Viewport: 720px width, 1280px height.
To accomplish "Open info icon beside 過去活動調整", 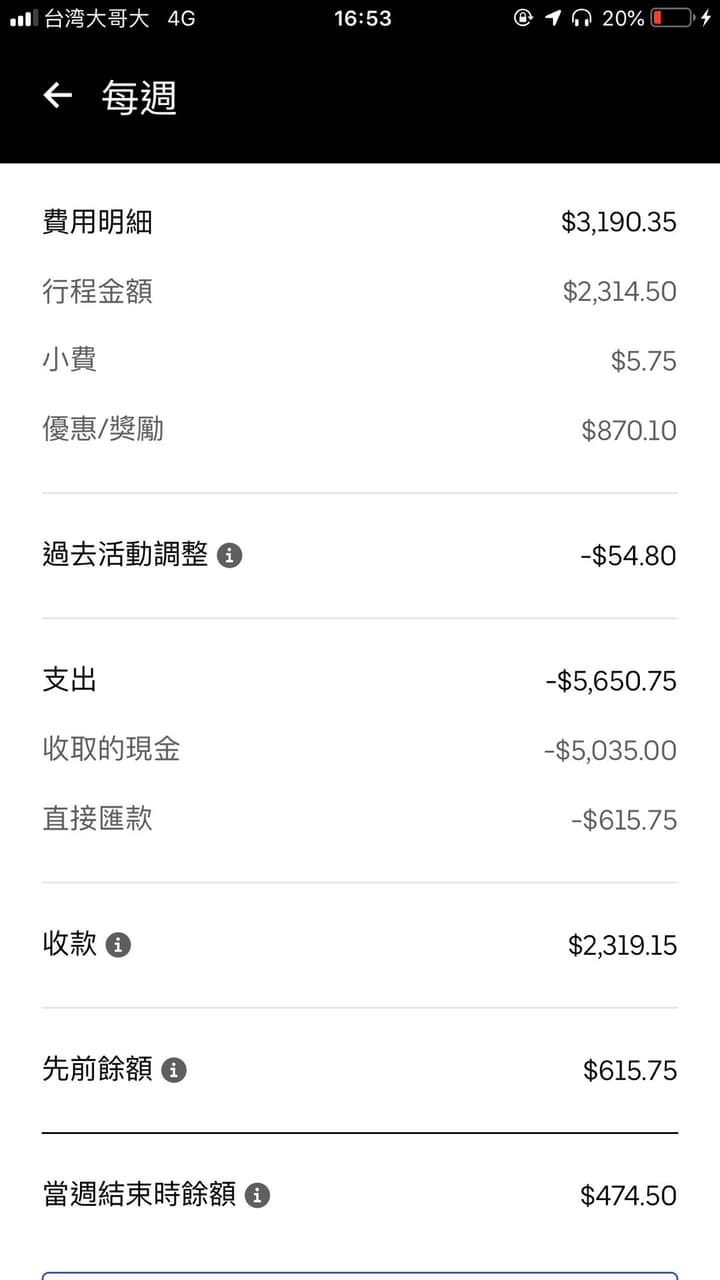I will coord(230,555).
